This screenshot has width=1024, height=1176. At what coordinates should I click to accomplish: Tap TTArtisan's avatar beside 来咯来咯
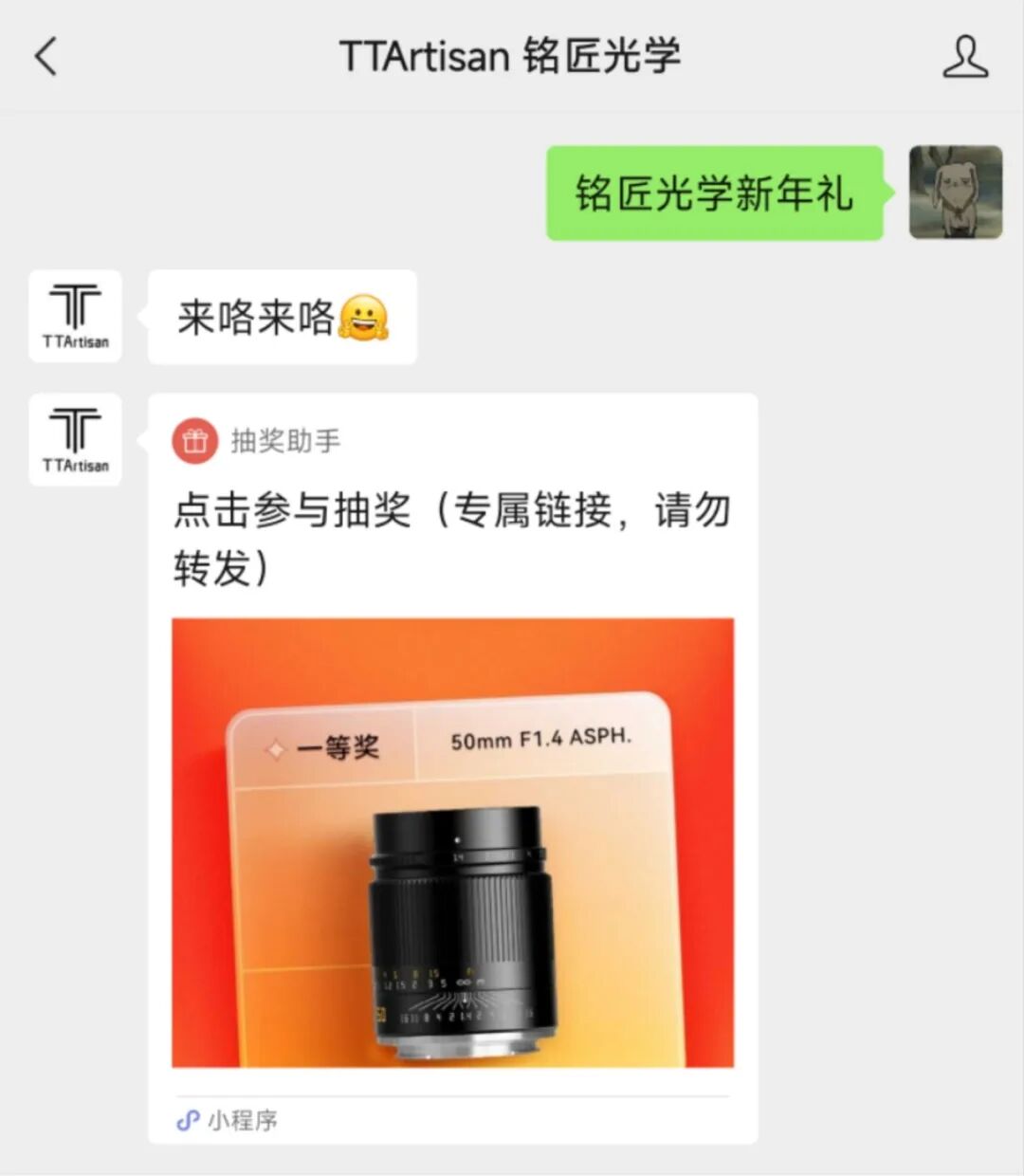click(75, 316)
